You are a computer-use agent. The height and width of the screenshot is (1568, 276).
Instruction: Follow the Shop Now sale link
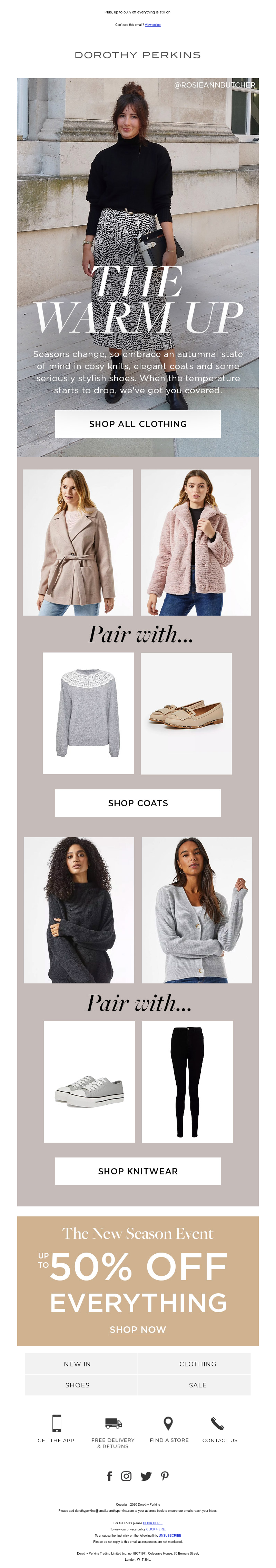[x=138, y=1329]
